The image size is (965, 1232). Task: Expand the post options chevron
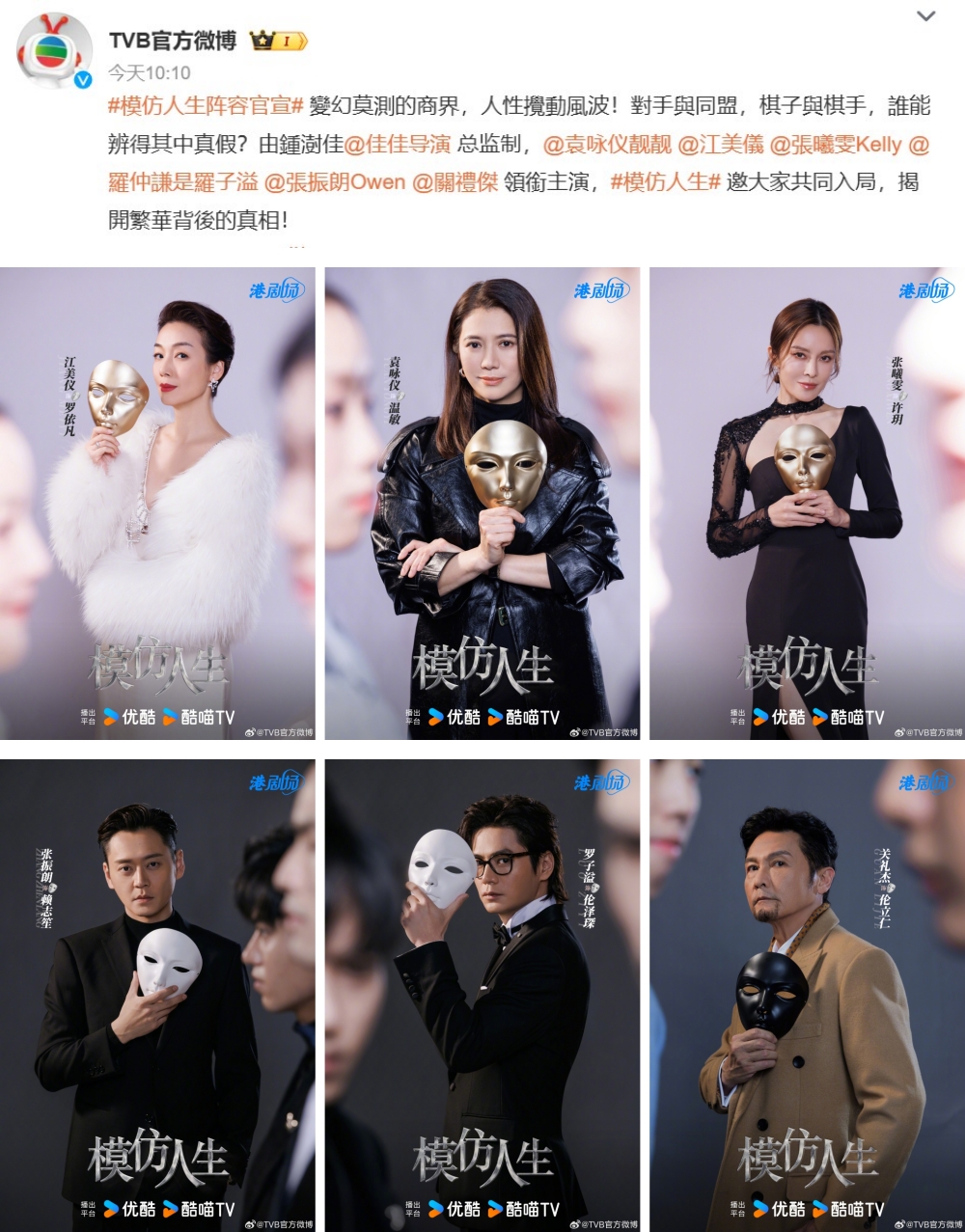pyautogui.click(x=925, y=16)
